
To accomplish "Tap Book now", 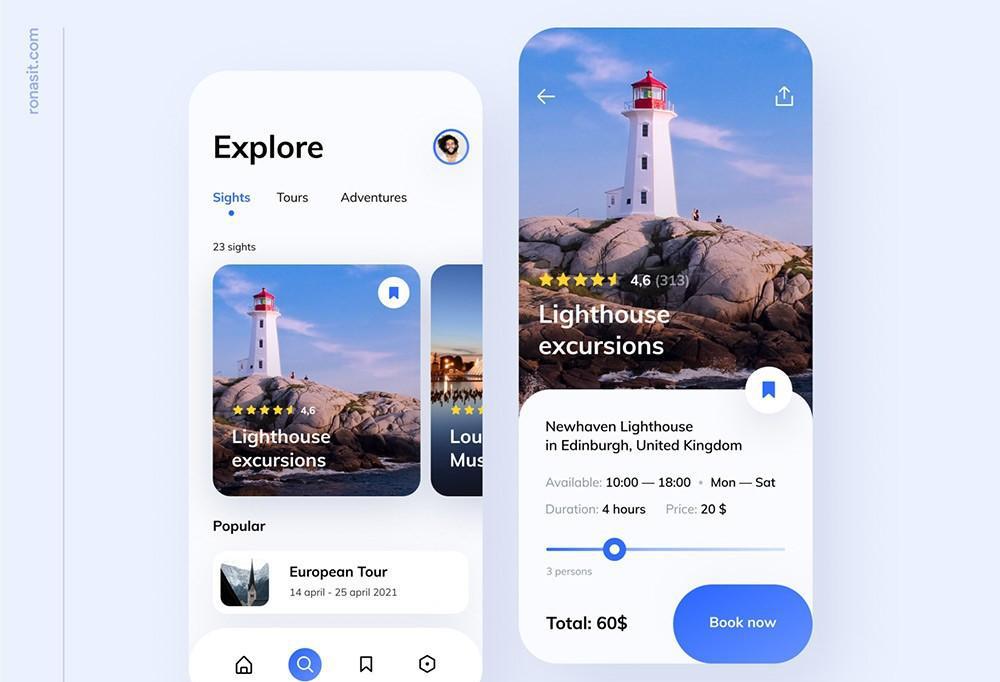I will point(742,622).
